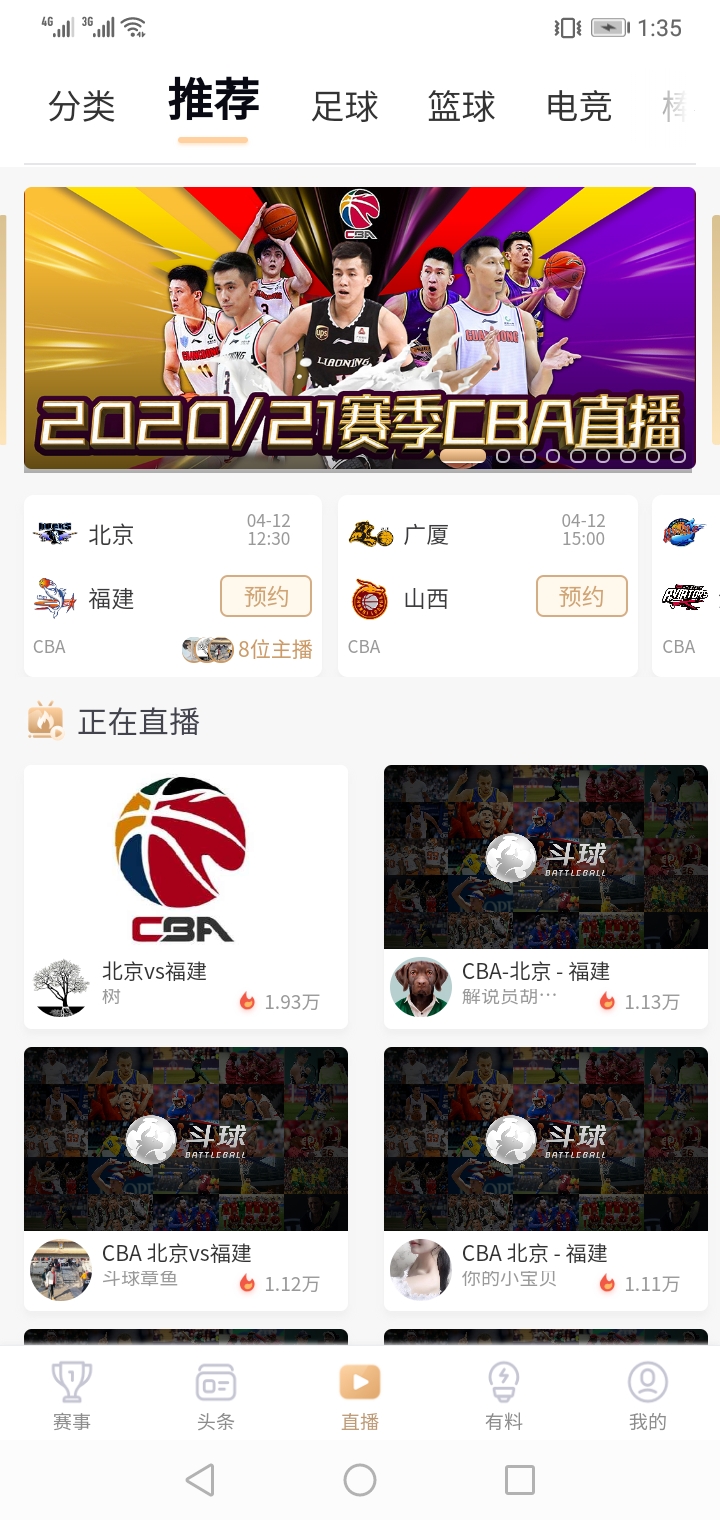Screen dimensions: 720x1520
Task: Tap the Android back navigation button
Action: point(202,1480)
